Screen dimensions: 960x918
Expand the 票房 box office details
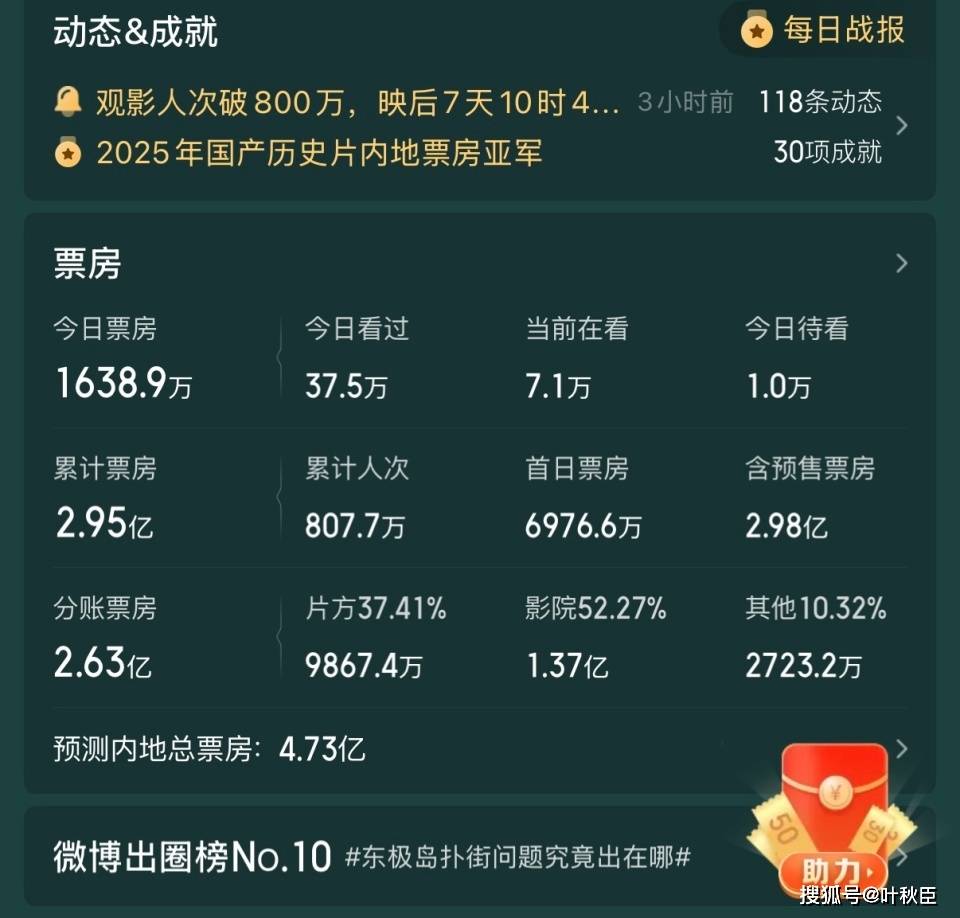[x=901, y=263]
